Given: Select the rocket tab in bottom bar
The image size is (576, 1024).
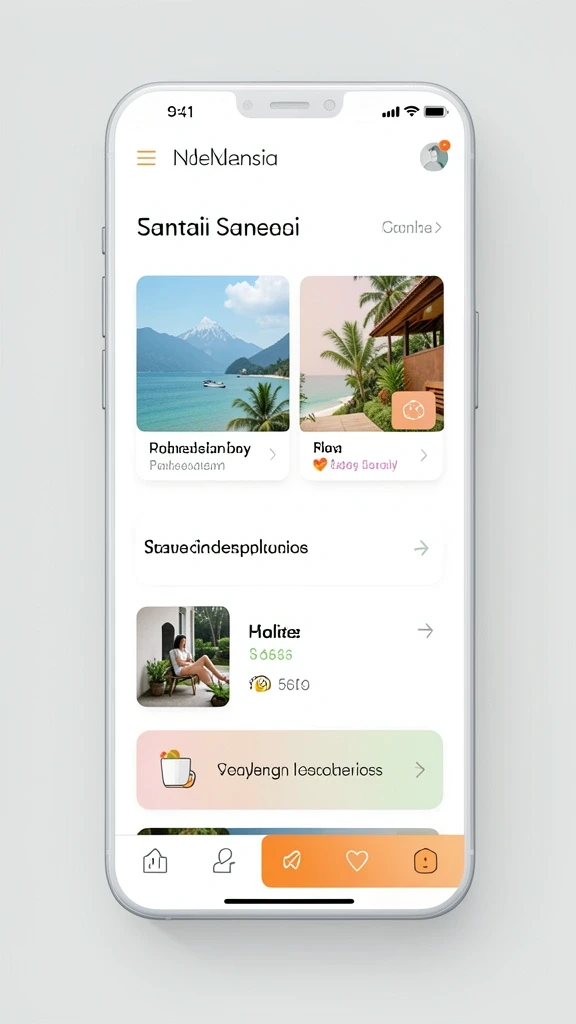Looking at the screenshot, I should (291, 861).
